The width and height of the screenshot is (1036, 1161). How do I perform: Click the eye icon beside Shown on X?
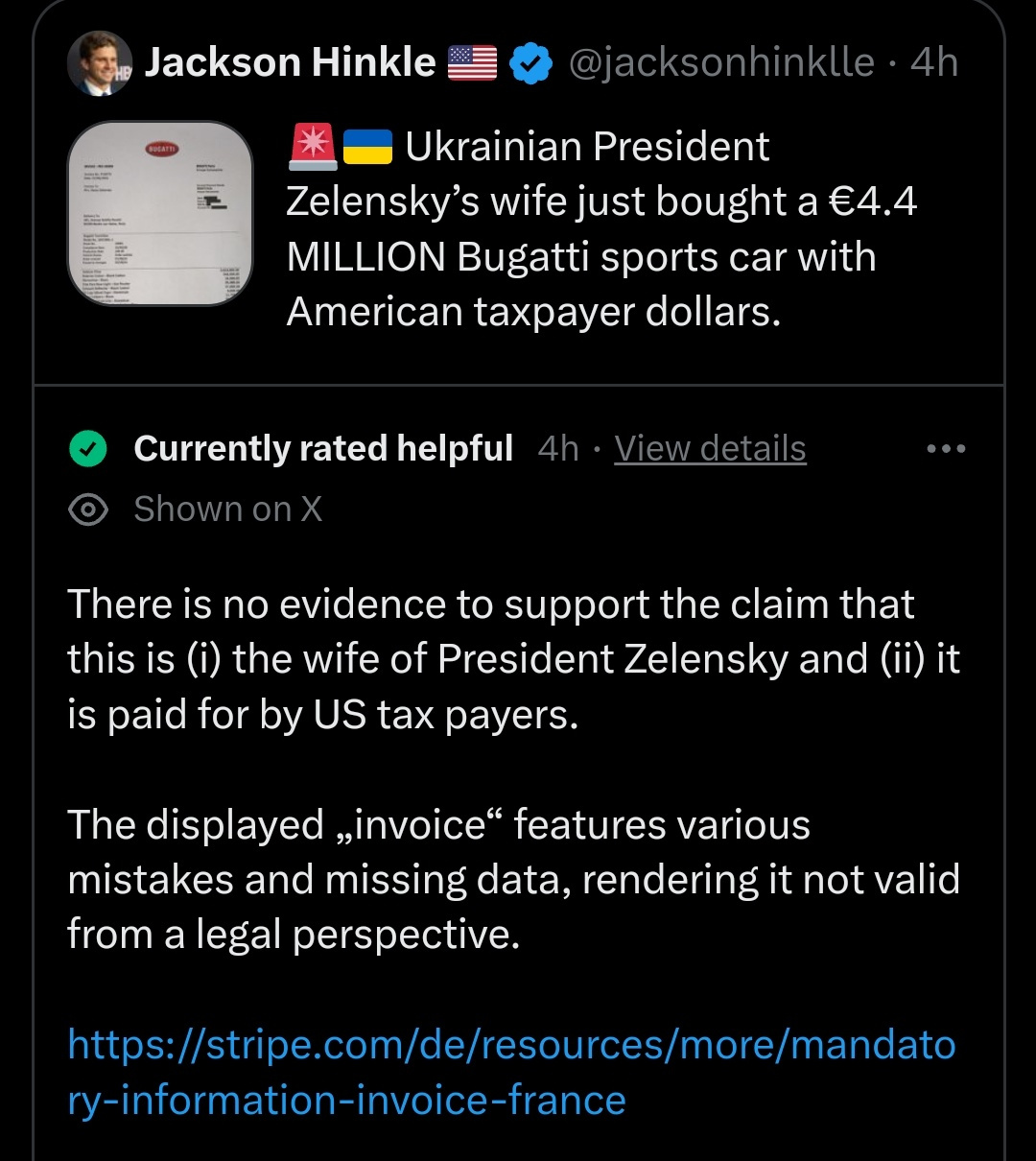pos(89,510)
